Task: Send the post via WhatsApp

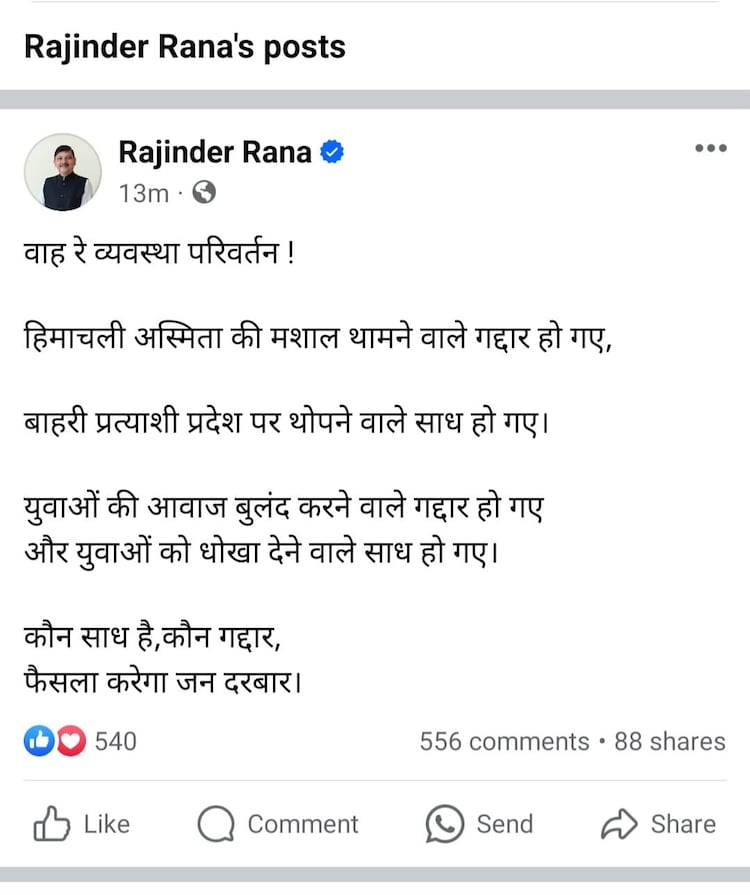Action: 480,824
